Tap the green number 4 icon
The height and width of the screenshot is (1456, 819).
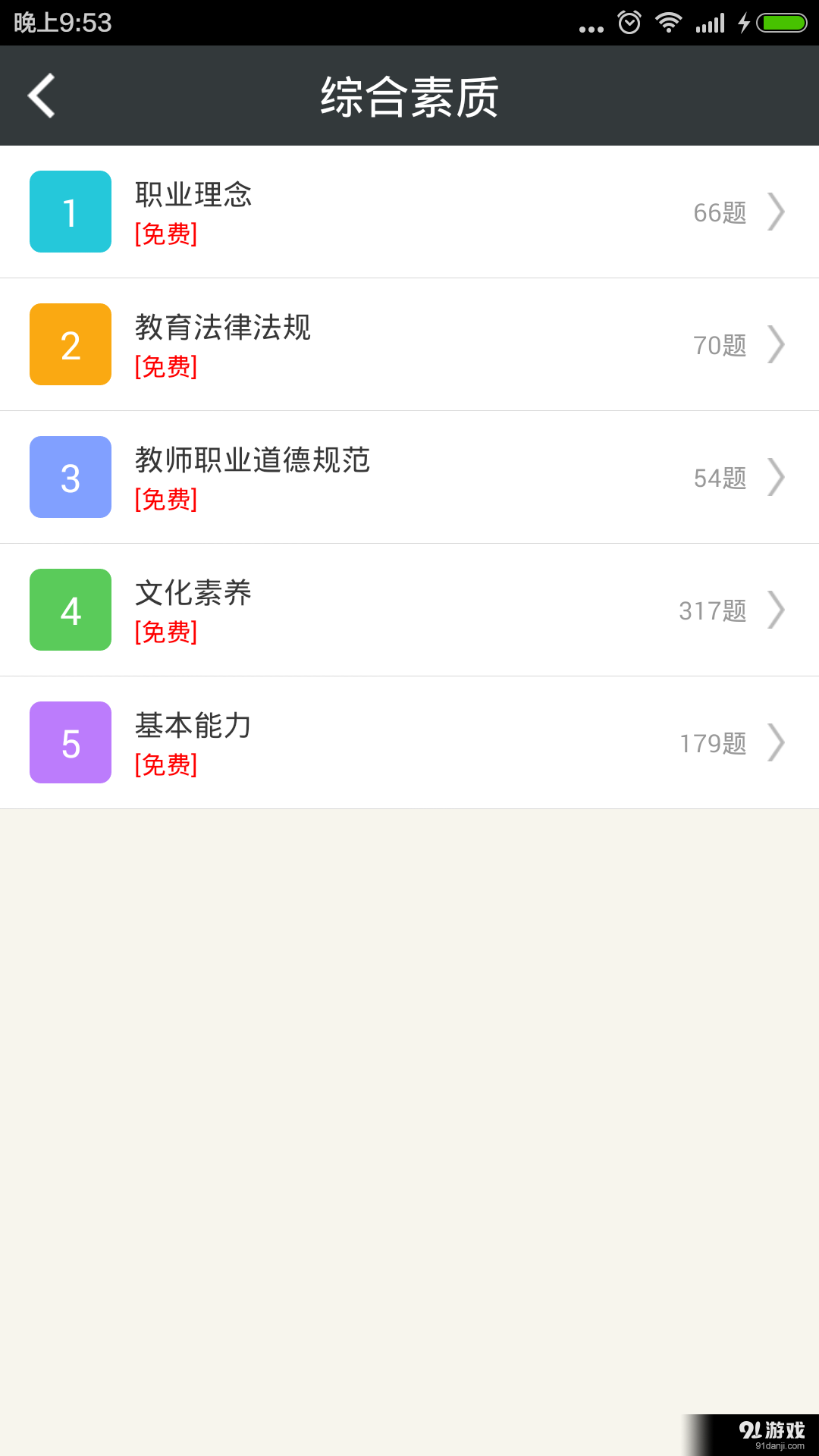click(70, 610)
